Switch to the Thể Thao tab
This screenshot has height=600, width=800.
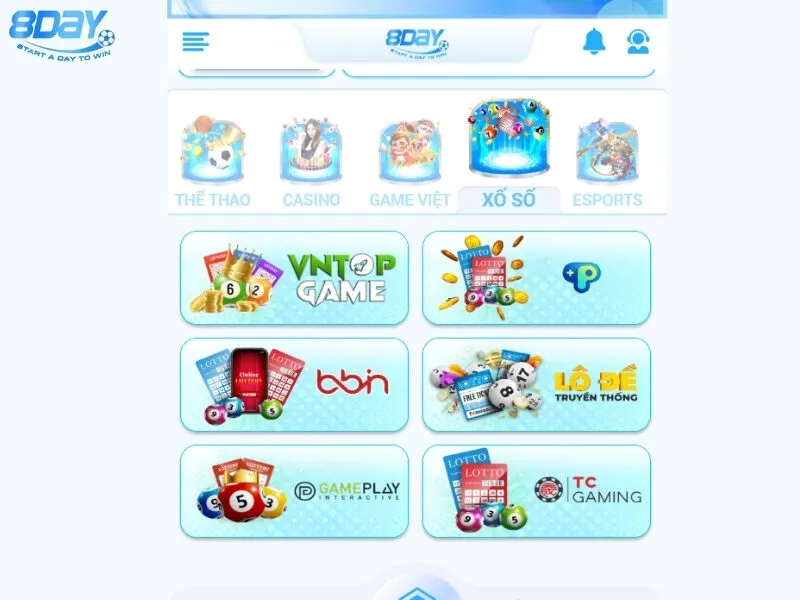212,164
